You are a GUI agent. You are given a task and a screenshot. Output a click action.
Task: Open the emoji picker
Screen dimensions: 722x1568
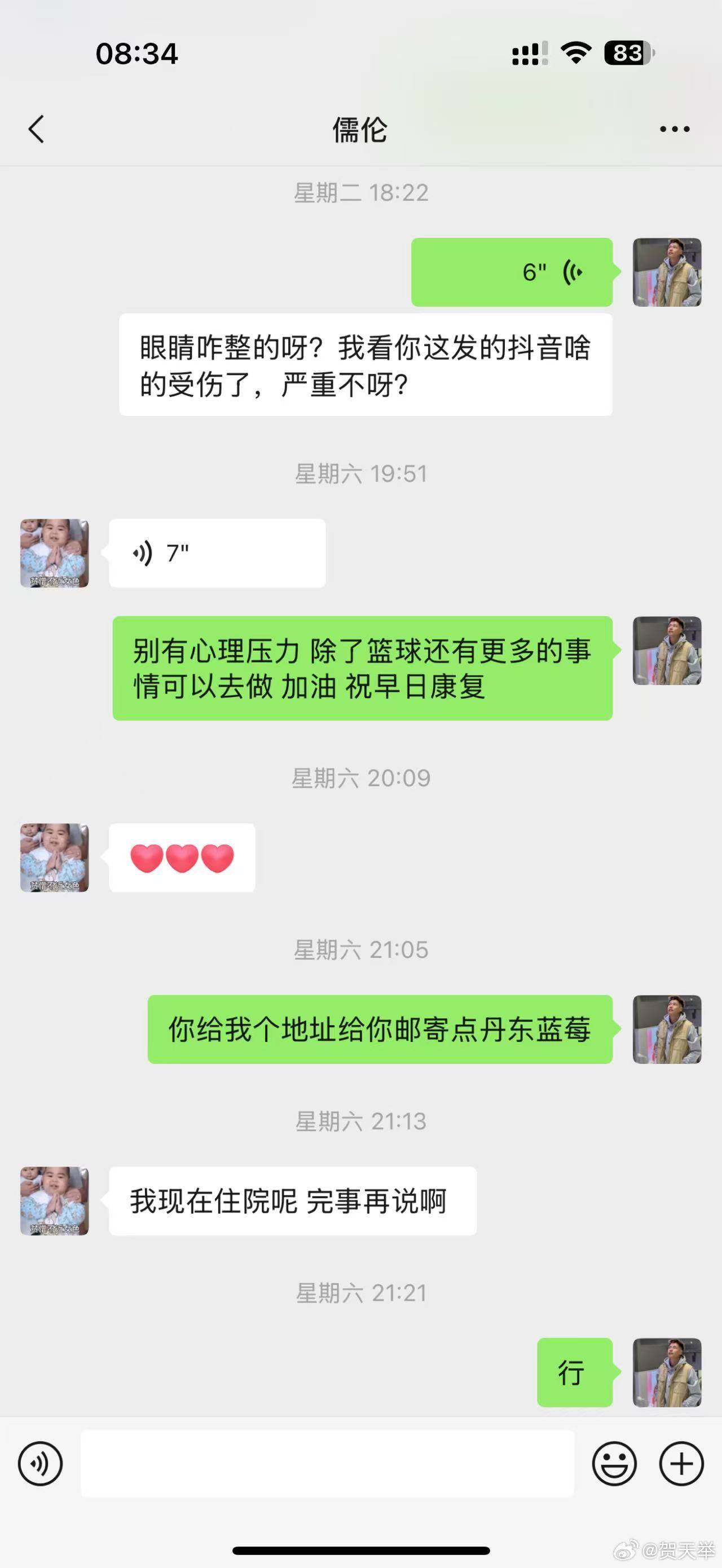[x=614, y=1463]
